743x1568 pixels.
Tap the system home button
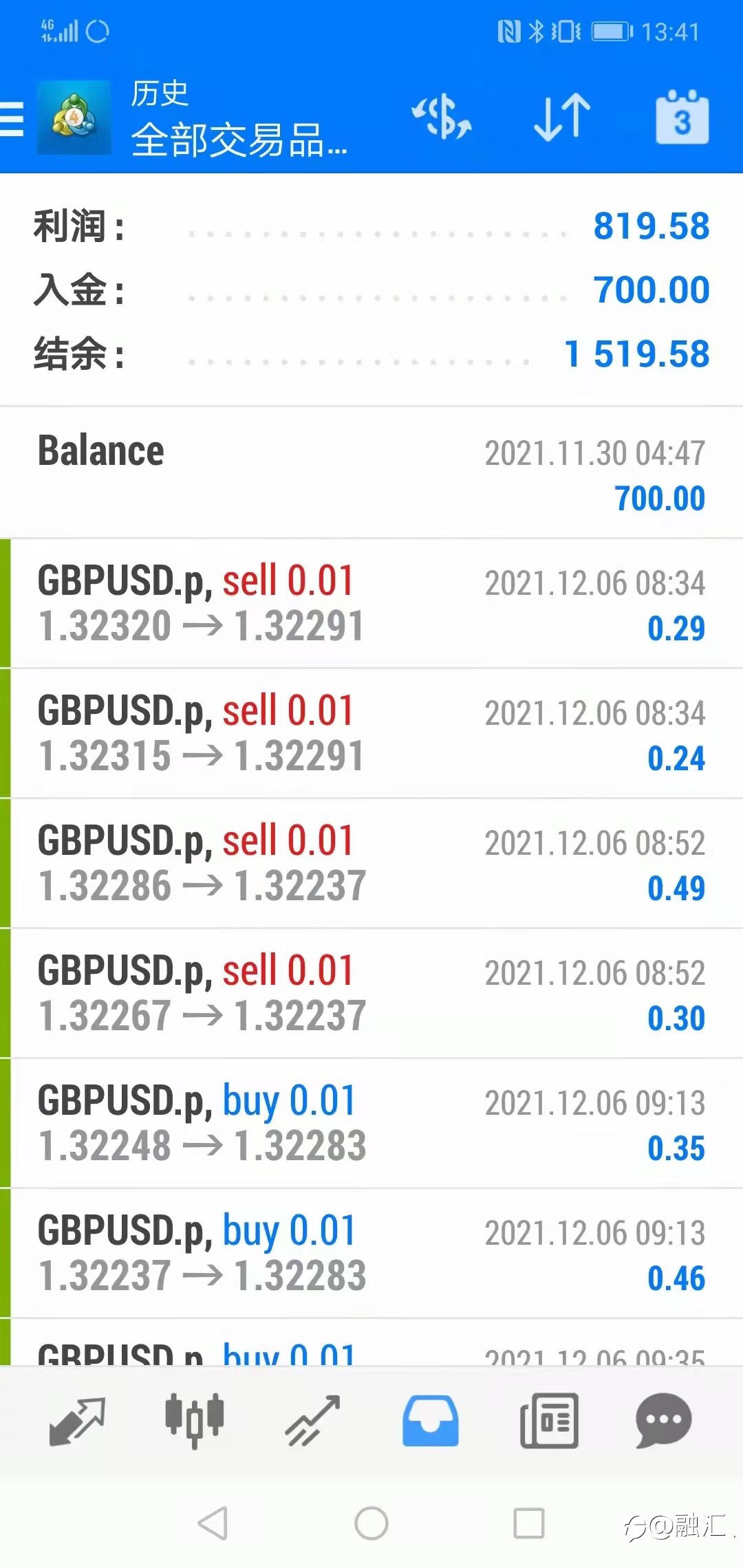[x=371, y=1523]
